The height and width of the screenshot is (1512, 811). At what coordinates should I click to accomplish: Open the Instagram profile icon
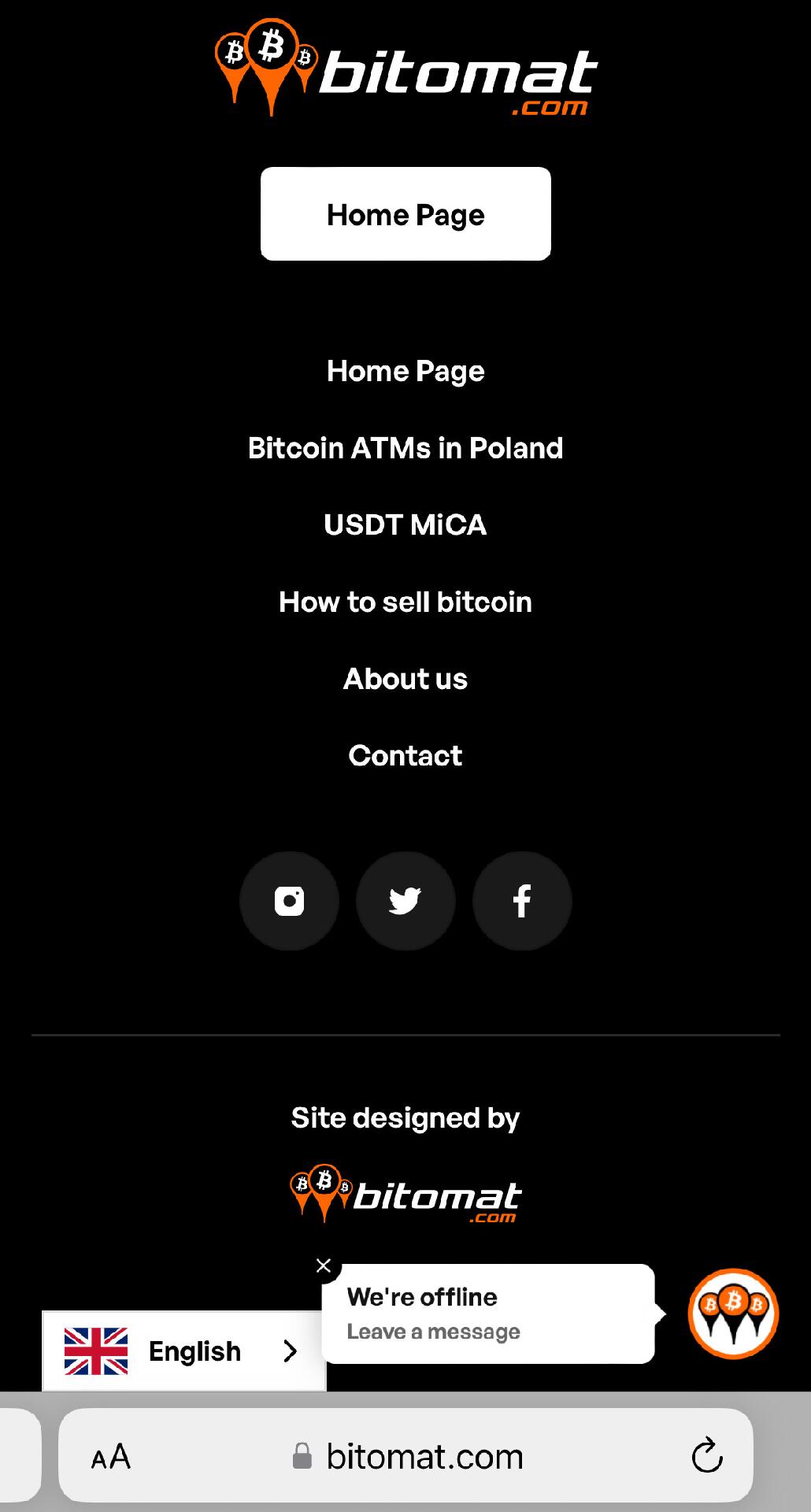point(289,901)
